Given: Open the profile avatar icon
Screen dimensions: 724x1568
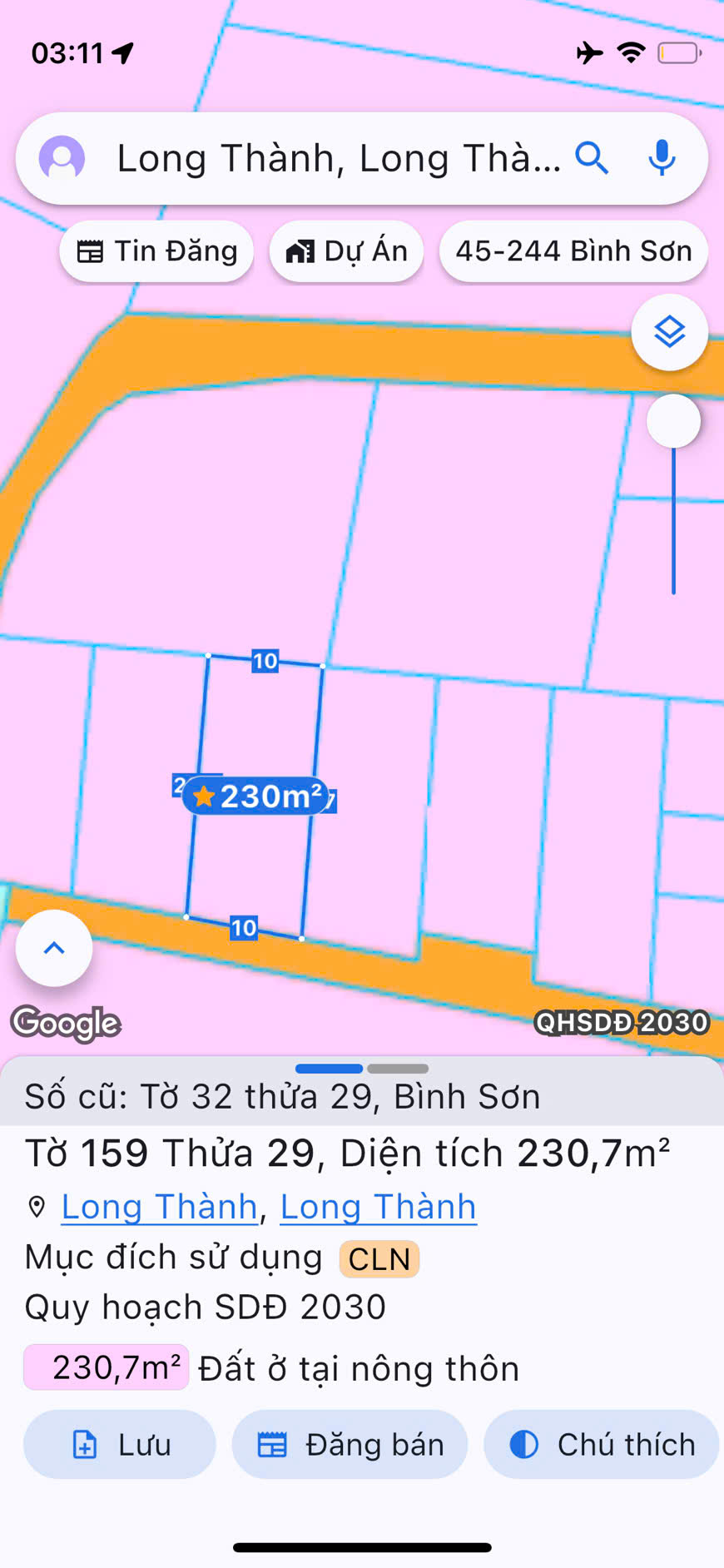Looking at the screenshot, I should click(62, 158).
